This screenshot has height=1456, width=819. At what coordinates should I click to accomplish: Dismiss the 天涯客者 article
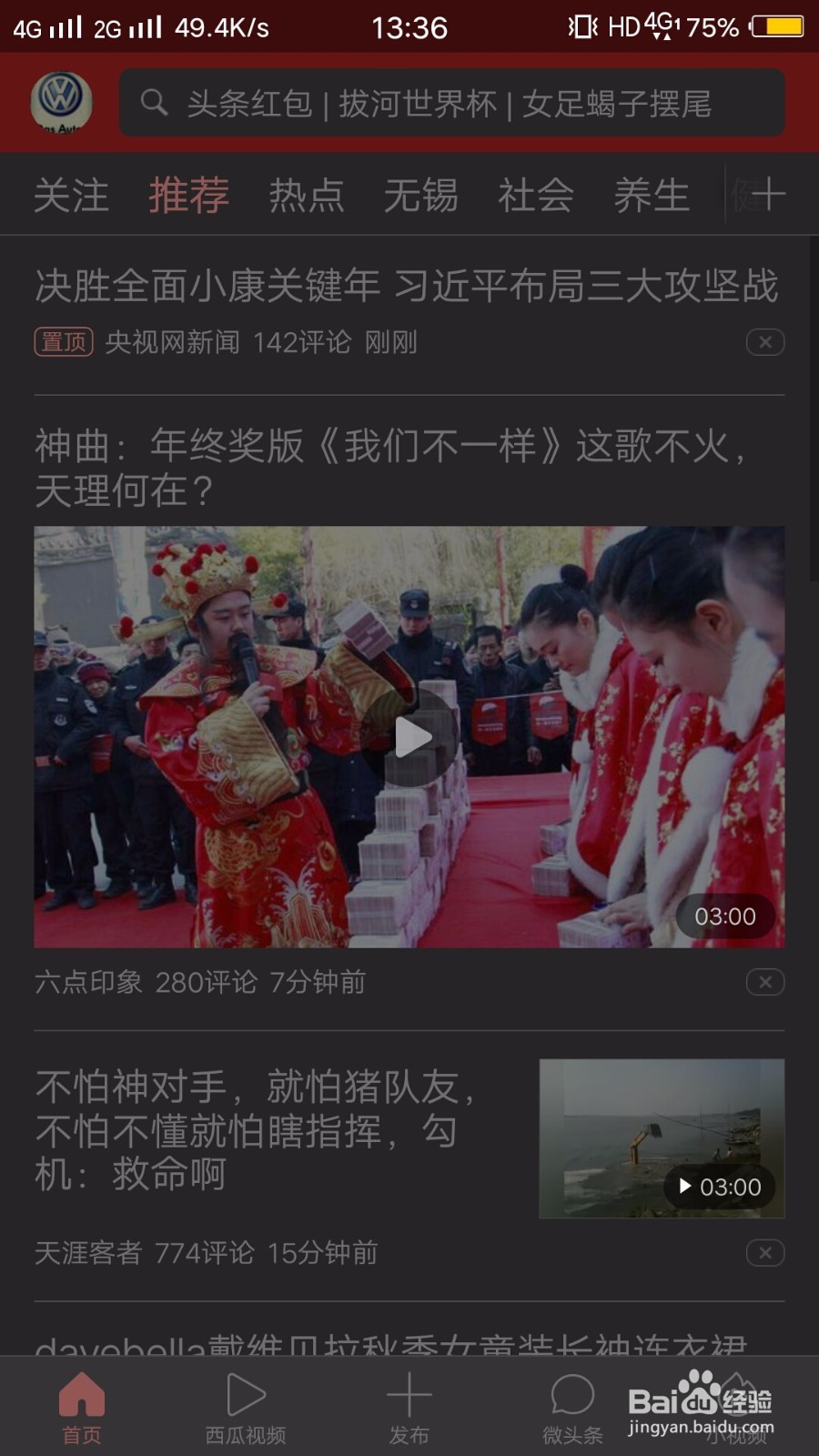(765, 1253)
